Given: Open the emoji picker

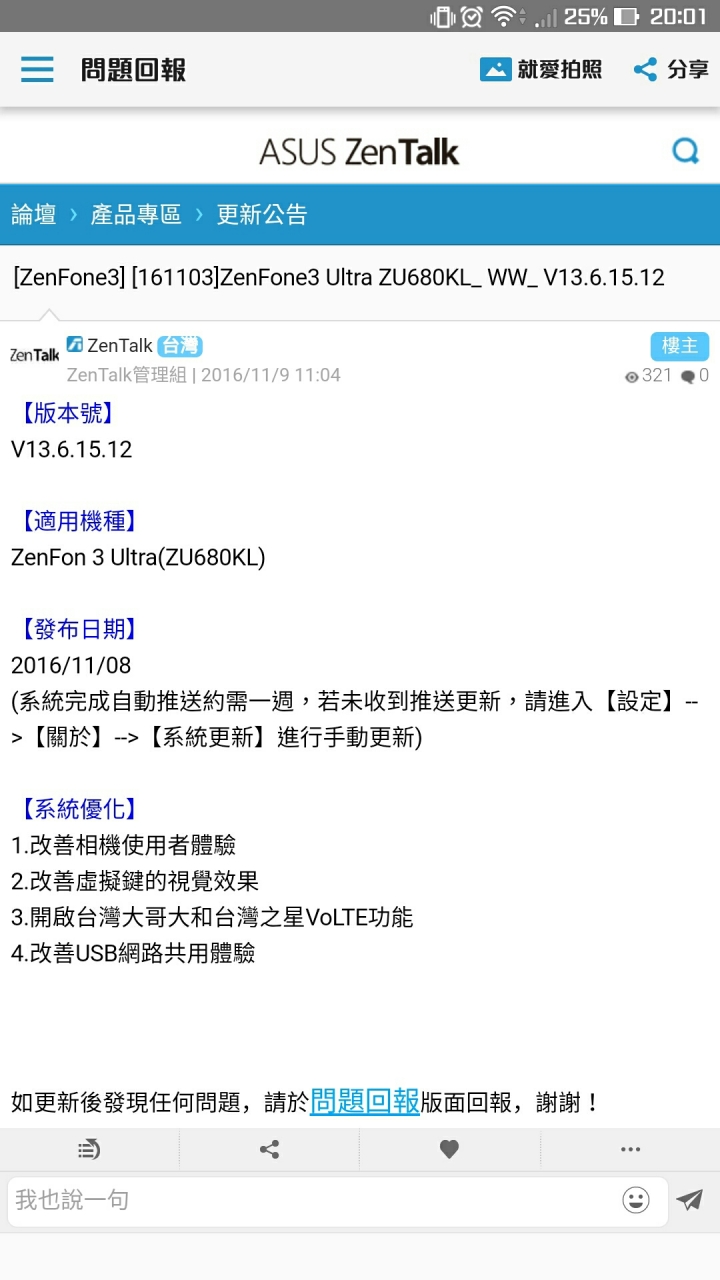Looking at the screenshot, I should coord(636,1200).
